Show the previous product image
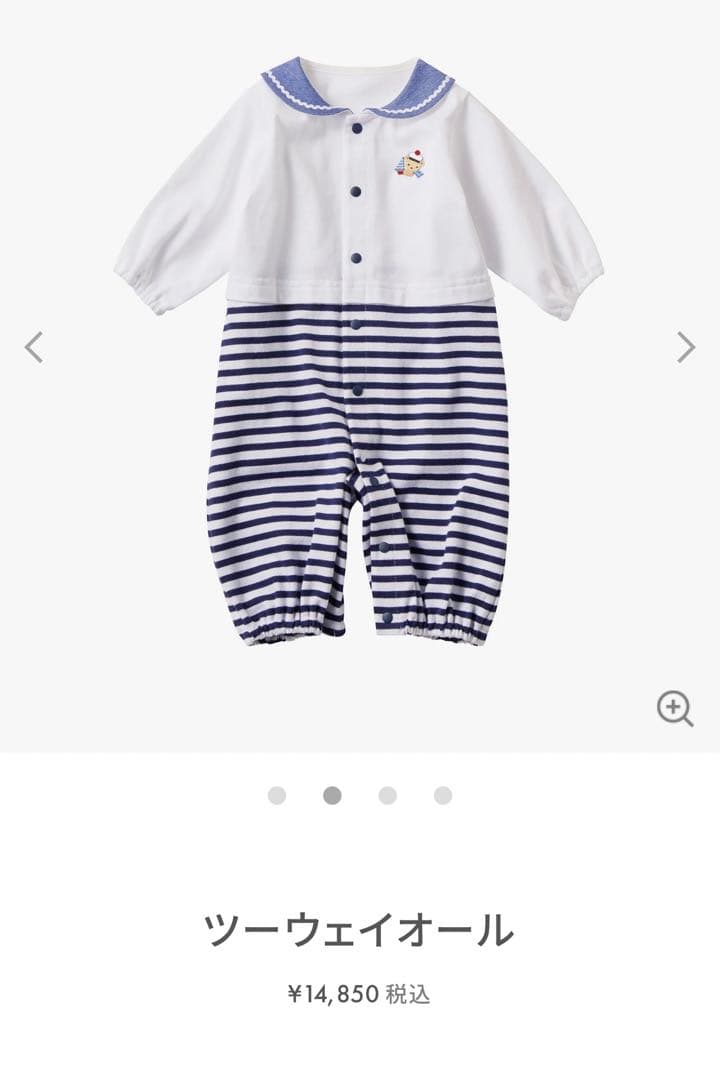720x1080 pixels. [35, 347]
